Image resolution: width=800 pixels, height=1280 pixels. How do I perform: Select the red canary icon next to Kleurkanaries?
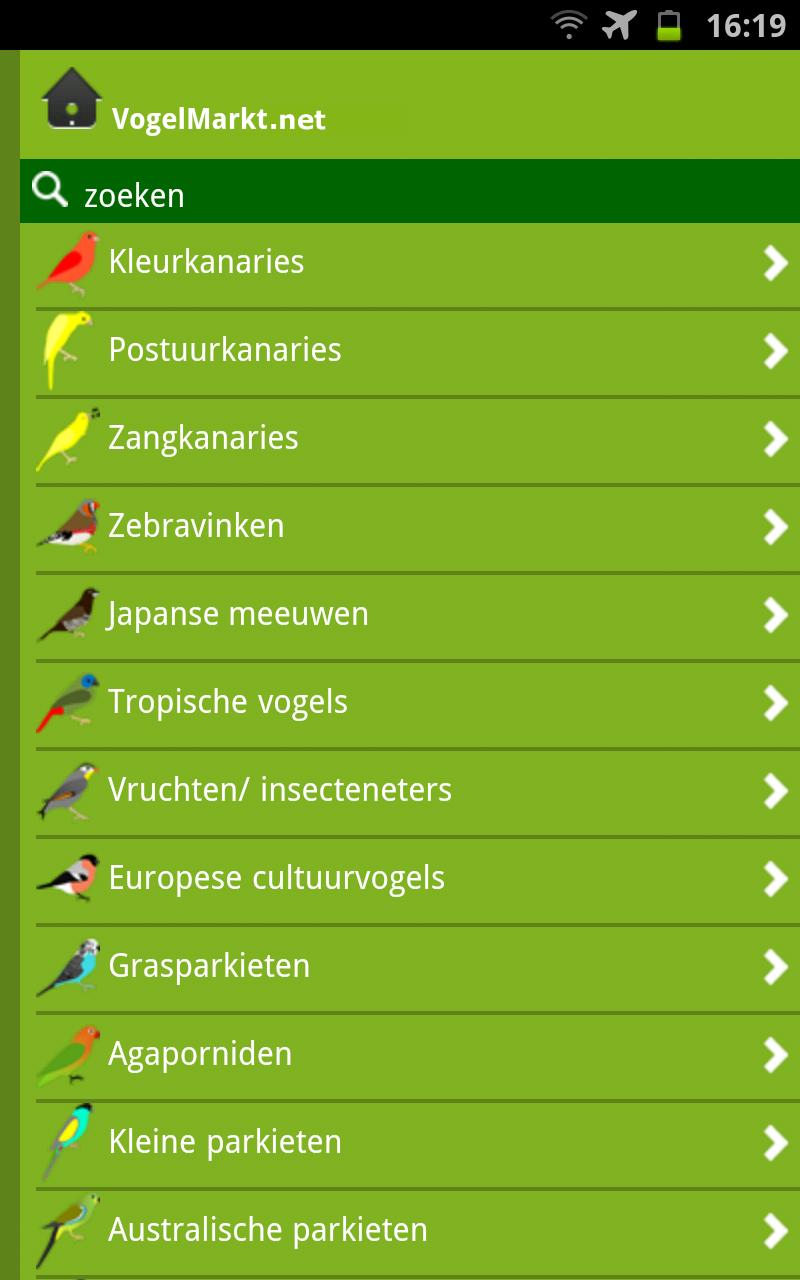[x=65, y=262]
